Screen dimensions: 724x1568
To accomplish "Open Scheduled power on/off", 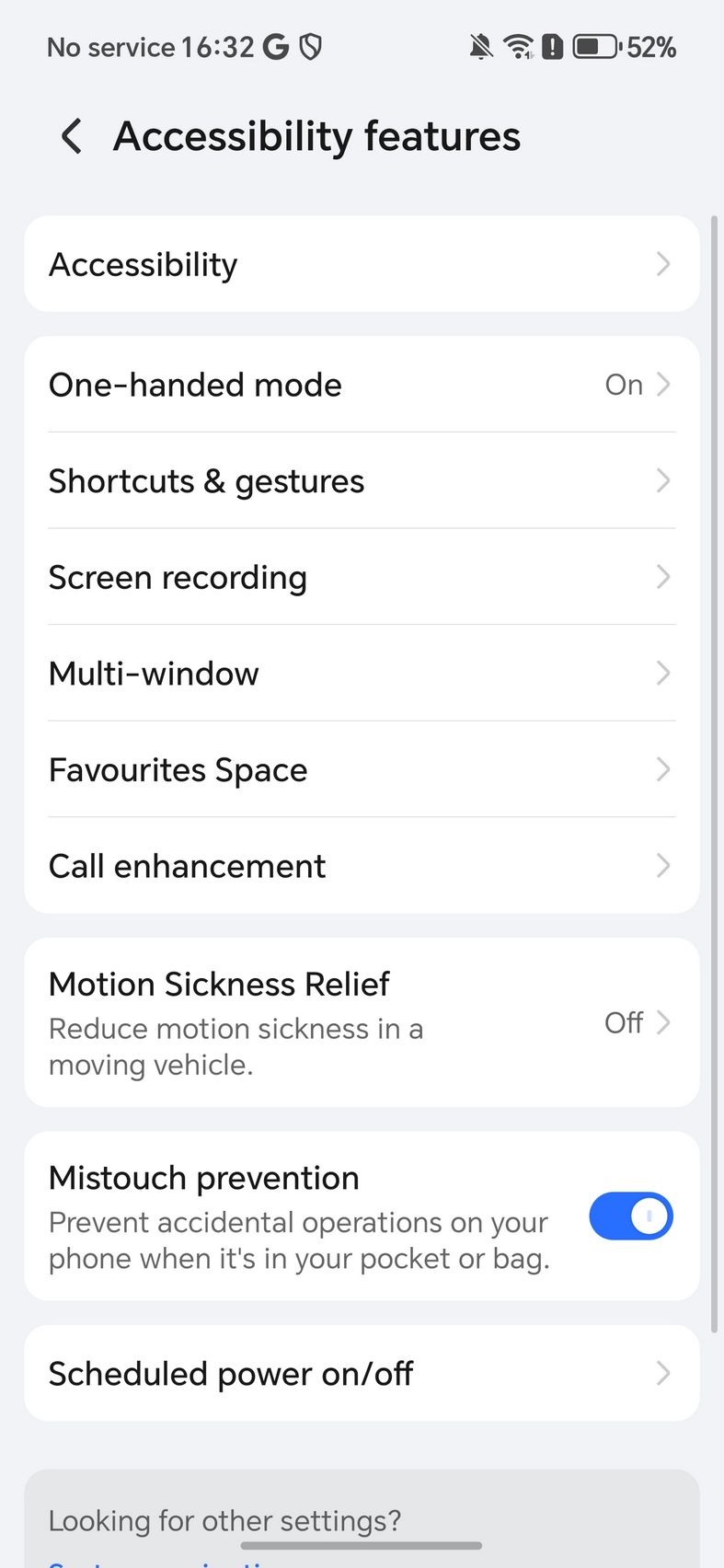I will click(362, 1373).
